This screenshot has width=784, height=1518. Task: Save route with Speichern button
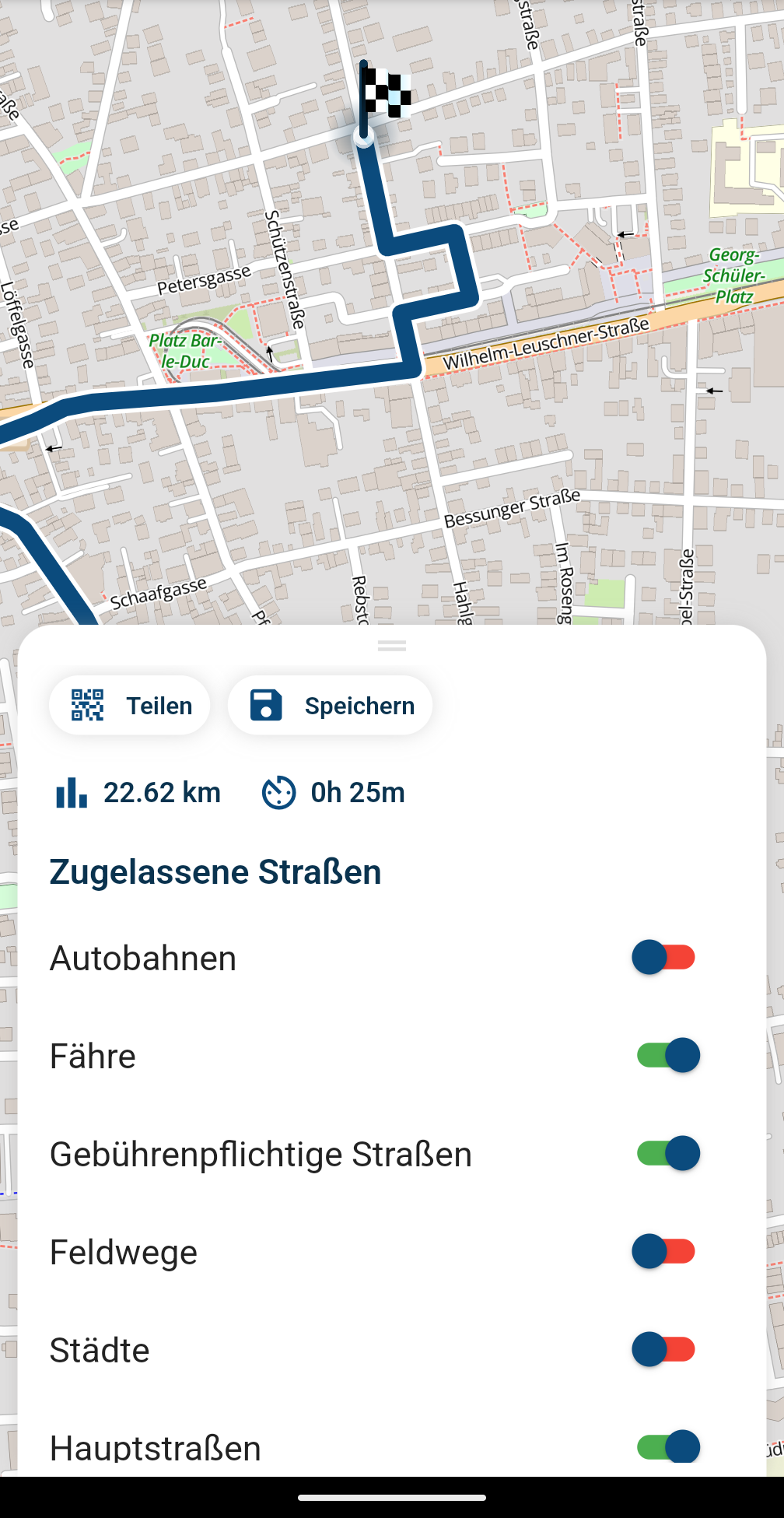(x=330, y=705)
